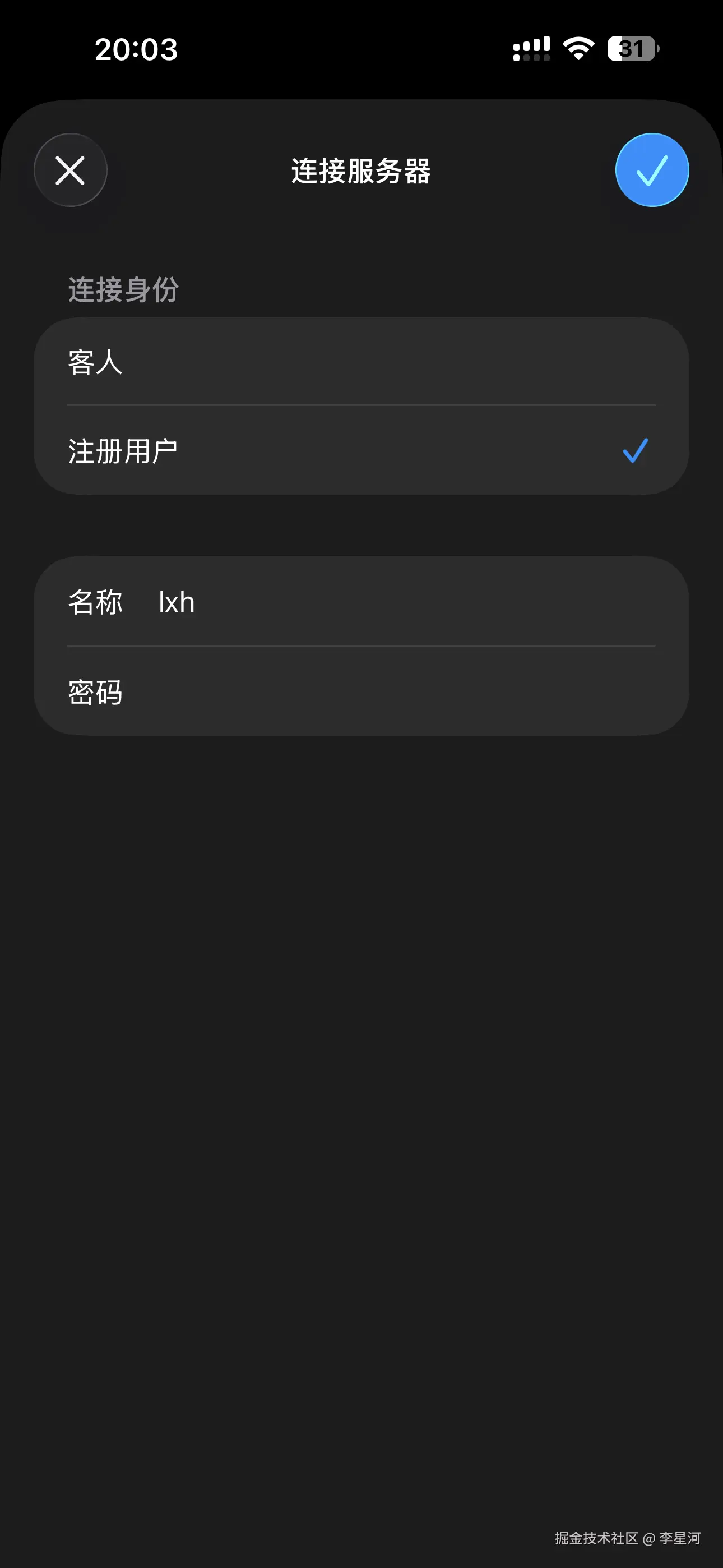Choose the 注册用户 identity option
Image resolution: width=723 pixels, height=1568 pixels.
tap(360, 451)
